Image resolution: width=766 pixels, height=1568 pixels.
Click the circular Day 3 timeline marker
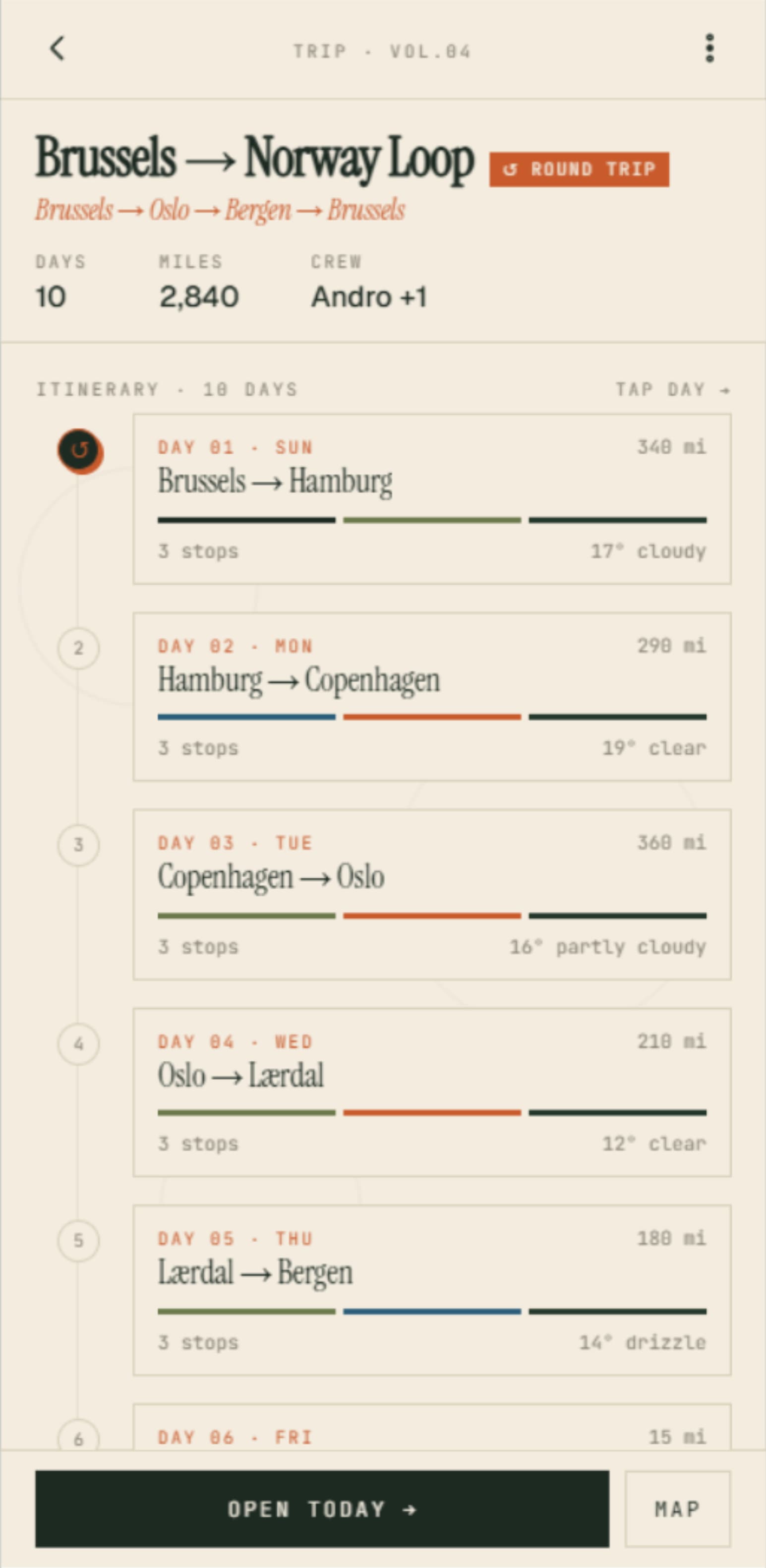[79, 845]
